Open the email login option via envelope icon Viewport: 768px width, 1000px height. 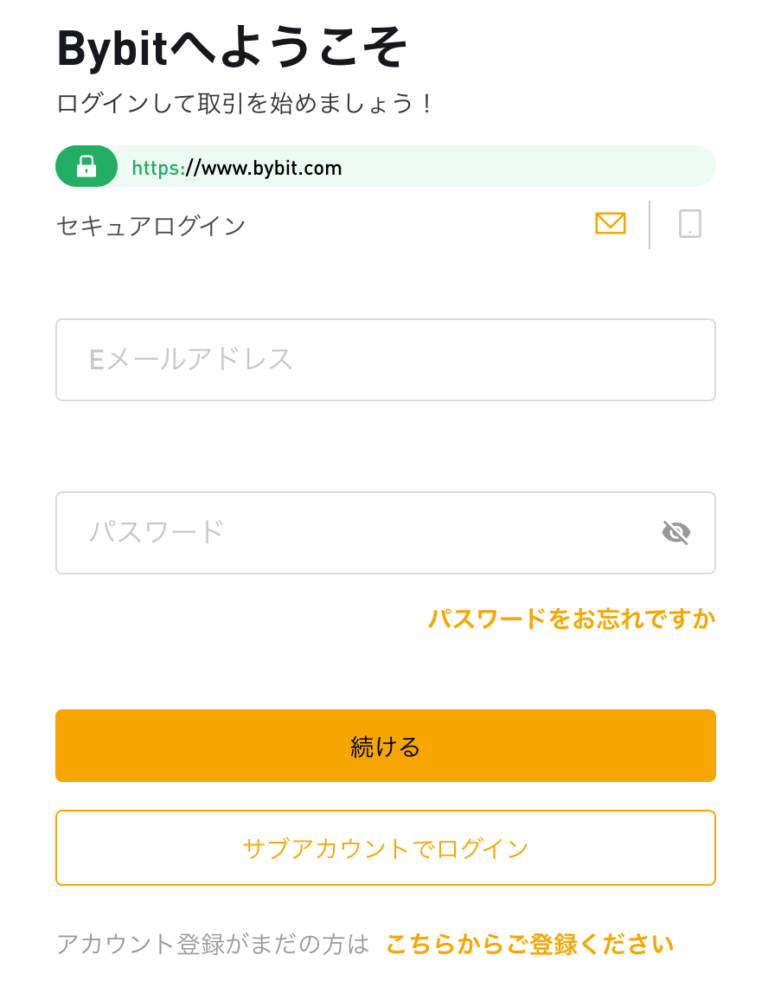click(x=610, y=223)
